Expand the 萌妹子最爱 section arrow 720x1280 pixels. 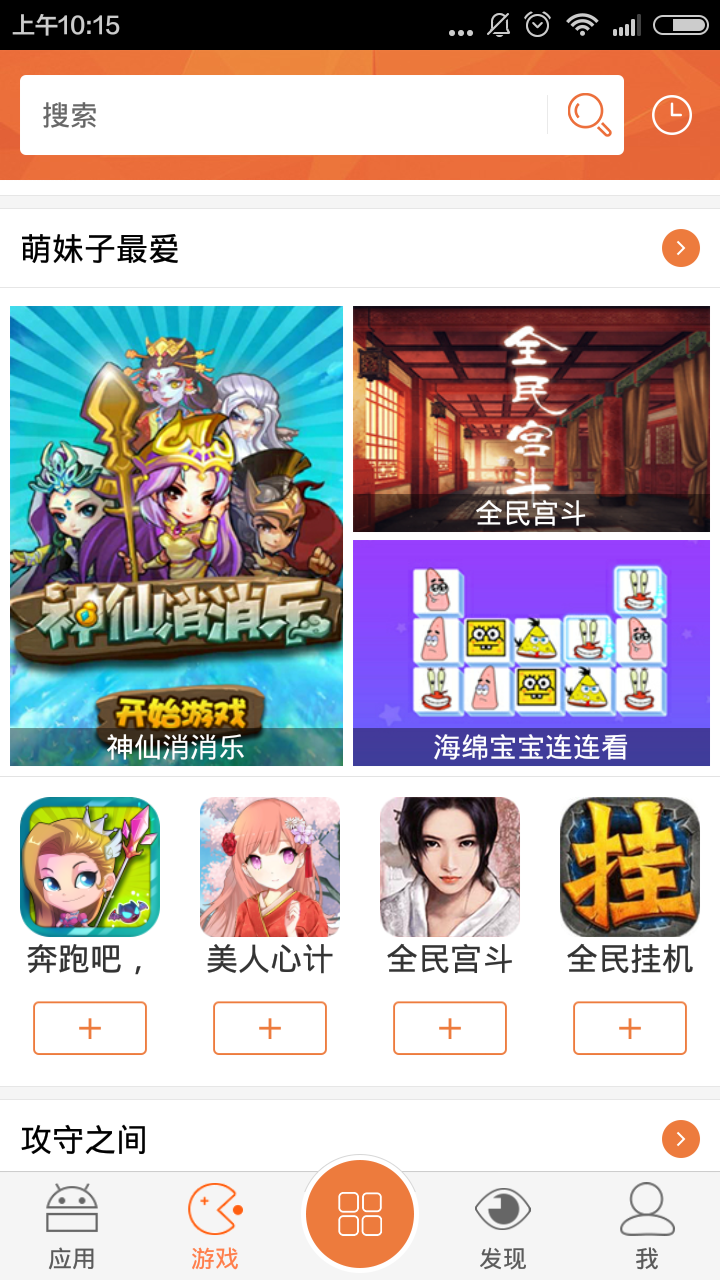681,248
